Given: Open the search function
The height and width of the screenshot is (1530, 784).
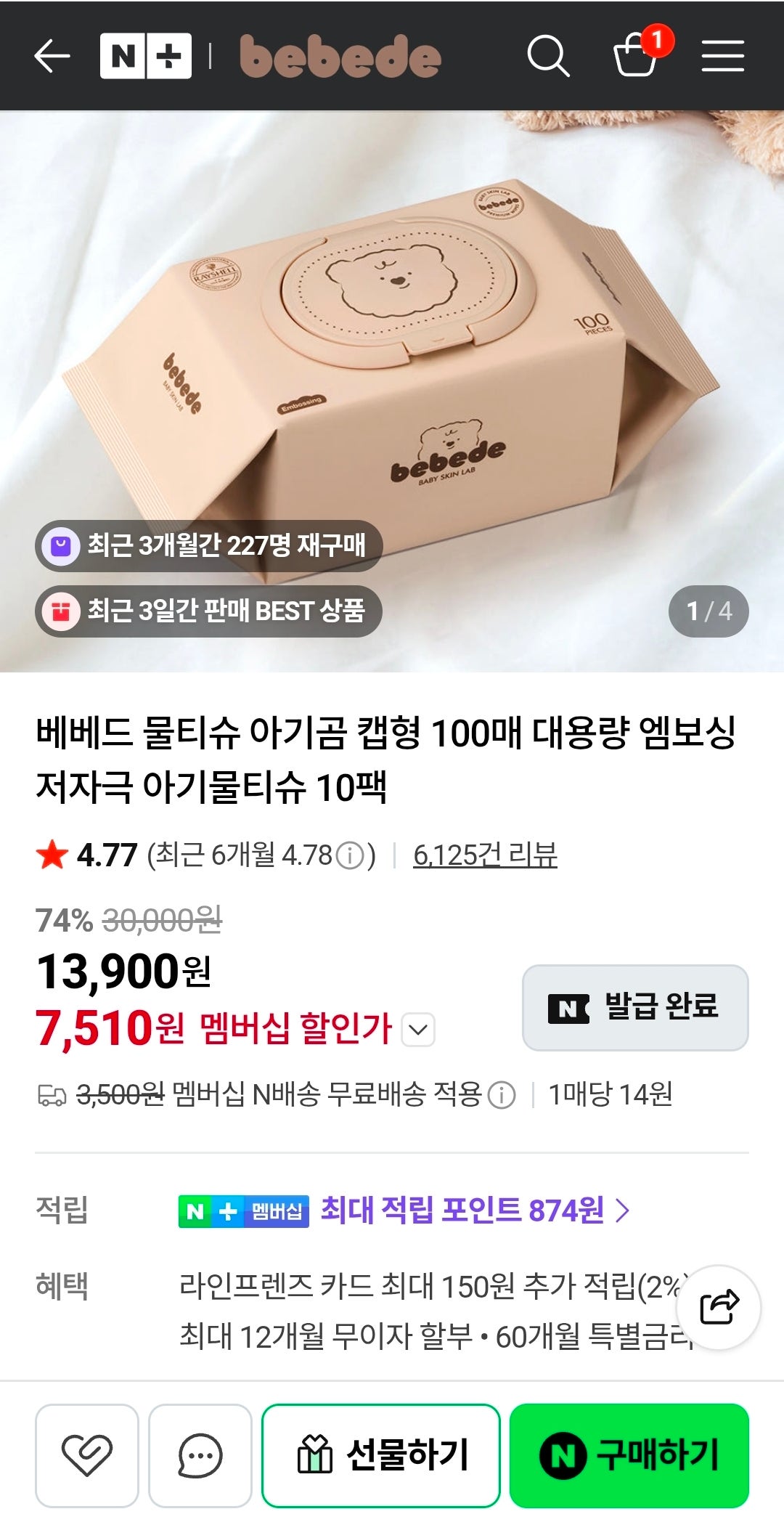Looking at the screenshot, I should point(550,58).
